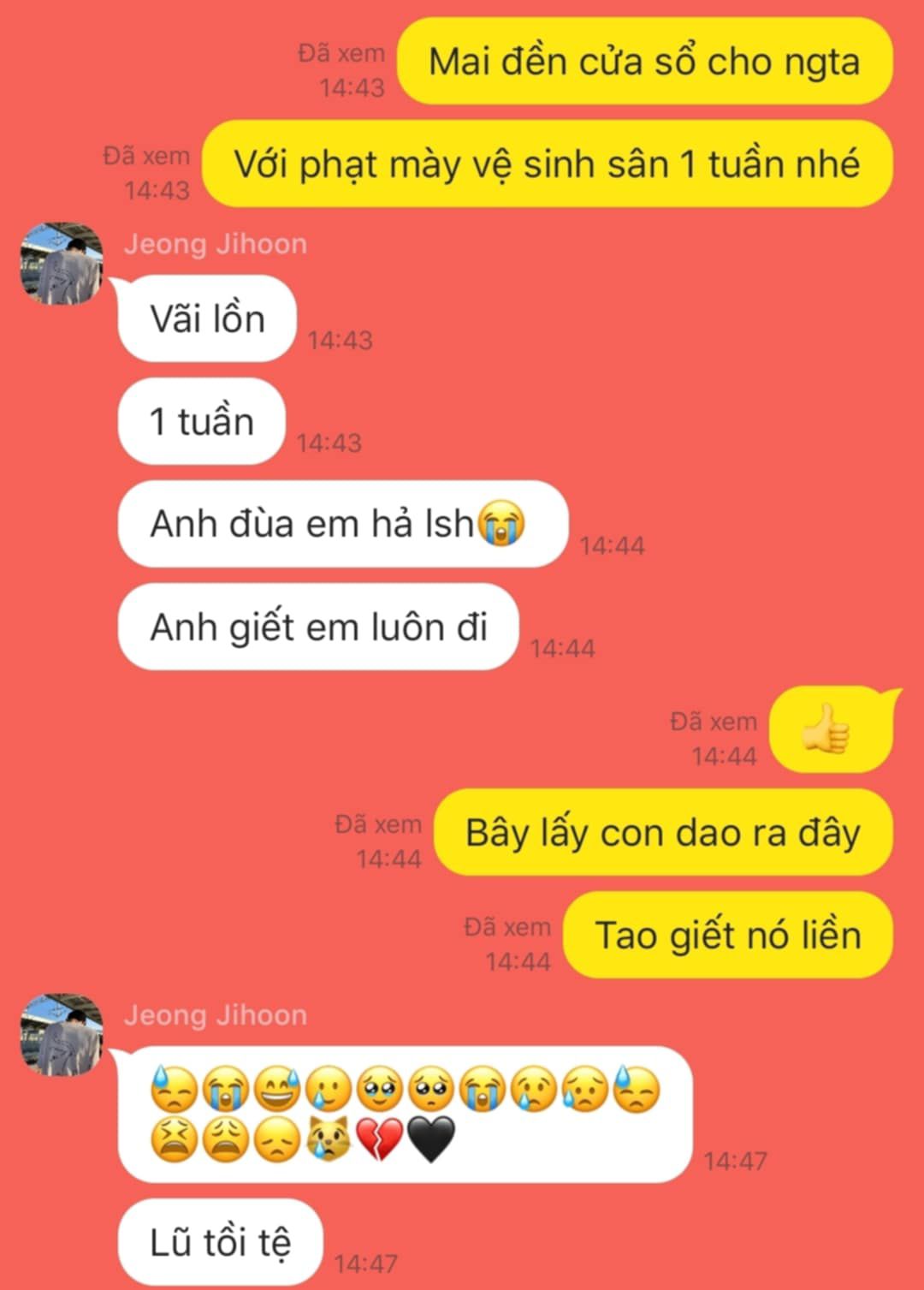Screen dimensions: 924x1290
Task: Tap Jeong Jihoon's avatar above the emoji message
Action: point(62,1035)
